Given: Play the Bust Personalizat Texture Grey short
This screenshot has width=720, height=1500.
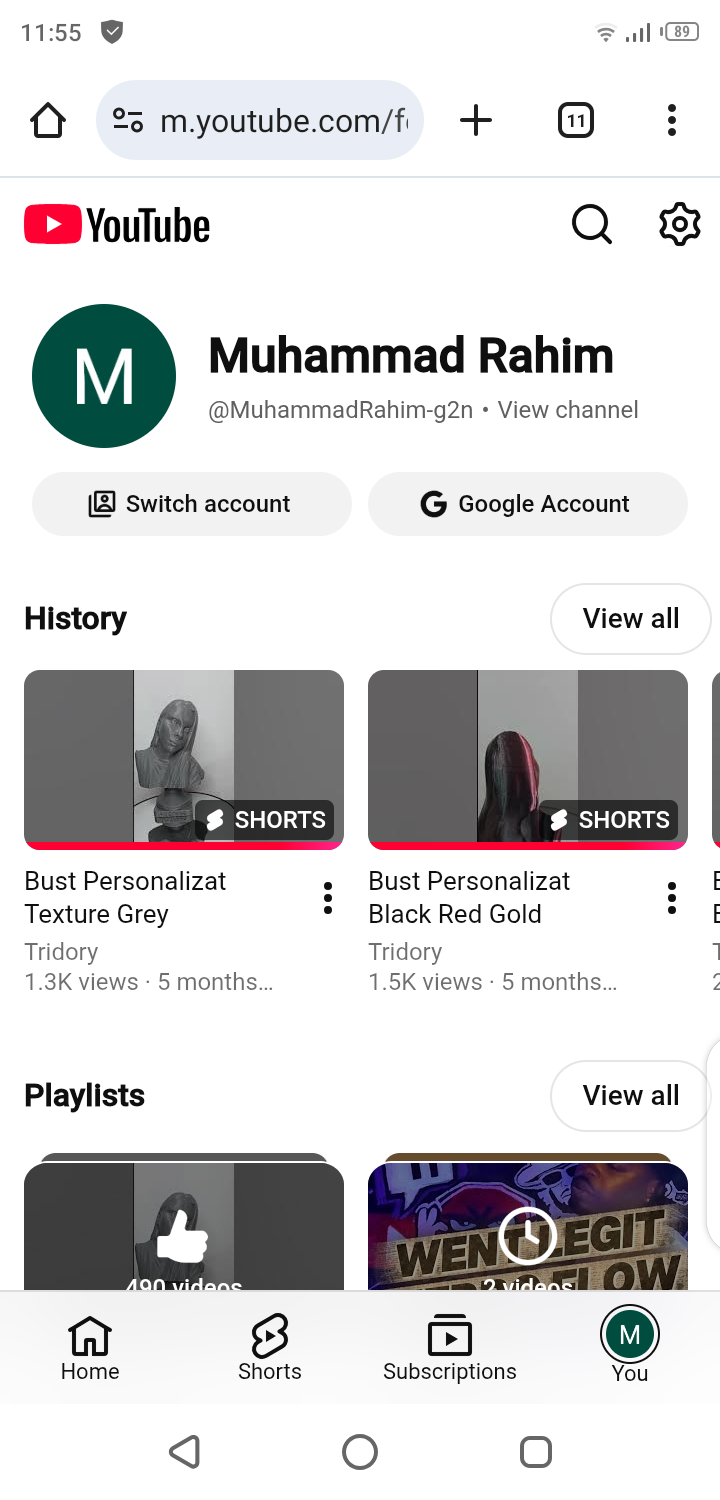Looking at the screenshot, I should [x=184, y=759].
